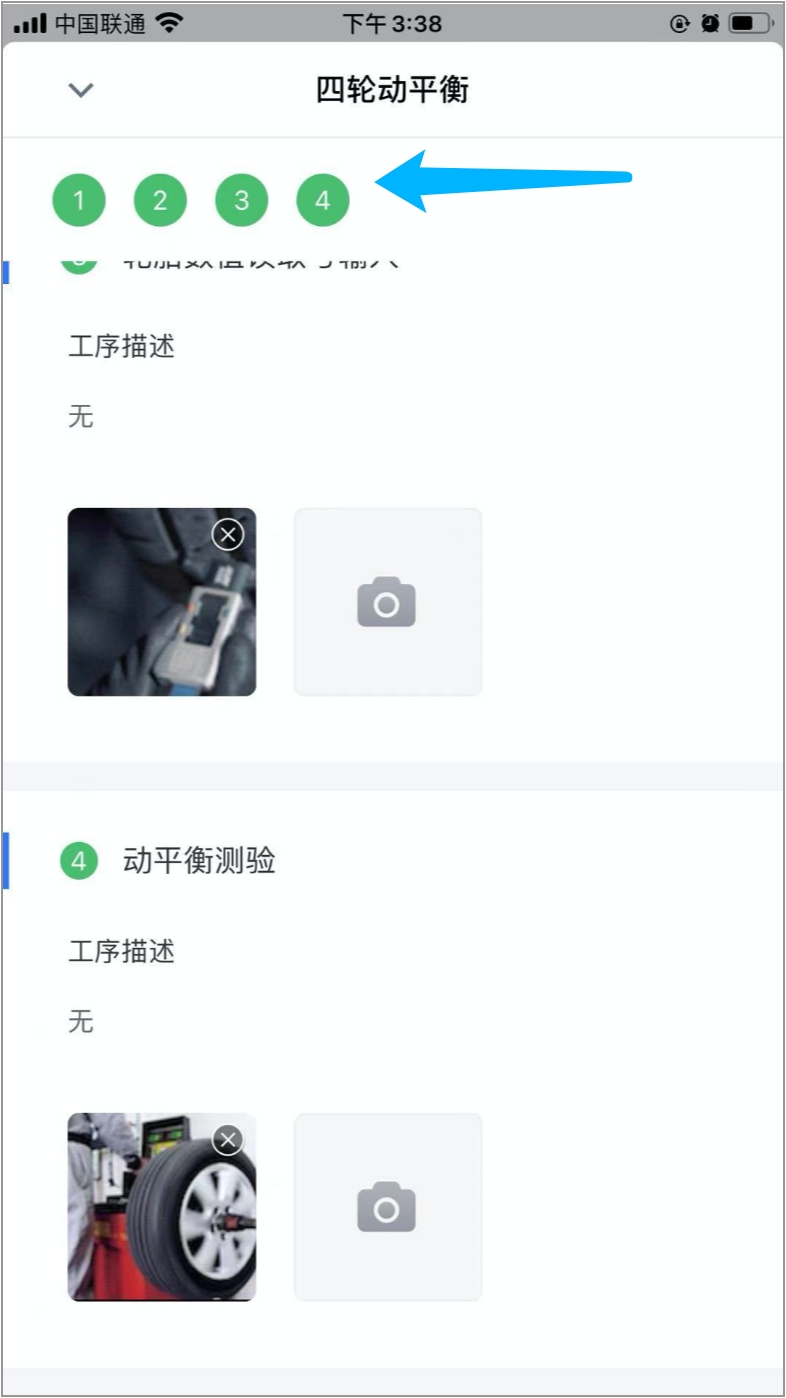The width and height of the screenshot is (786, 1398).
Task: Collapse the sheet with the down chevron
Action: [x=80, y=90]
